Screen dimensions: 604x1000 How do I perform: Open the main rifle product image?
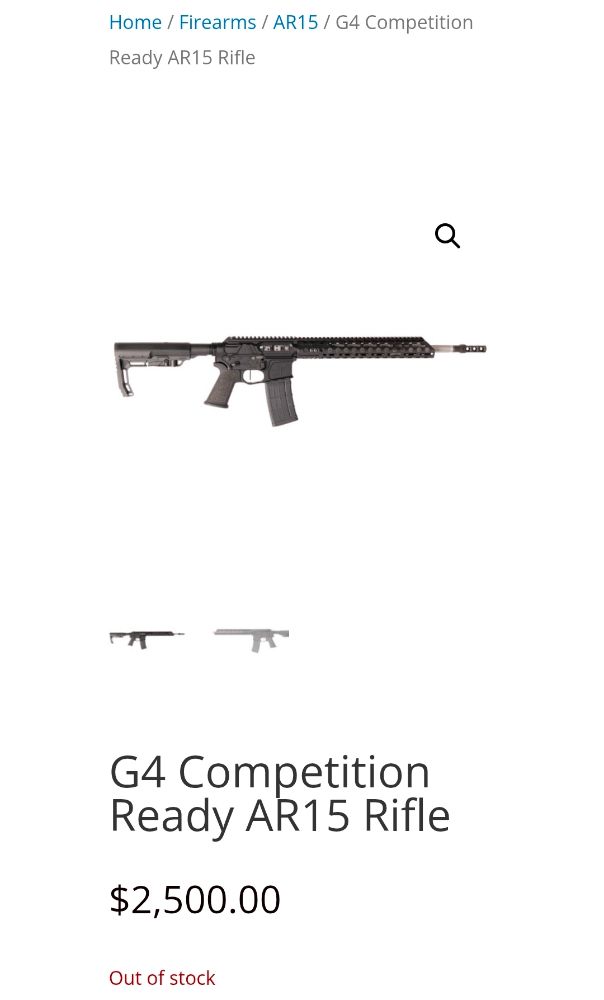point(300,381)
